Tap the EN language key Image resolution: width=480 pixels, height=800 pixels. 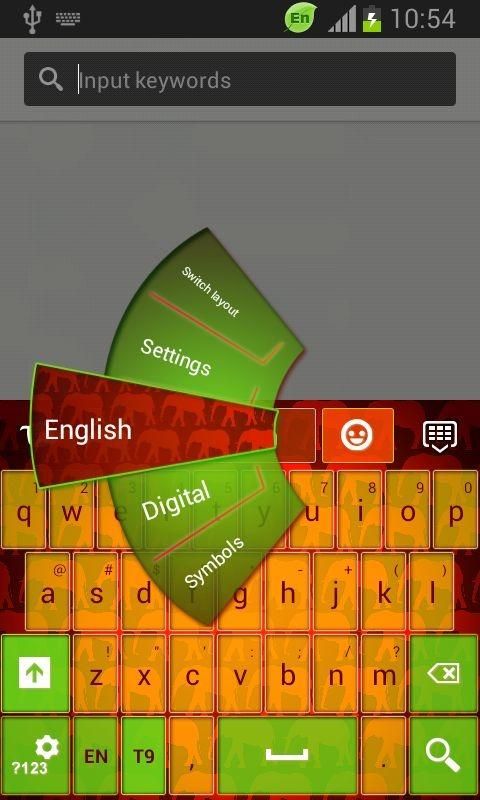(96, 756)
